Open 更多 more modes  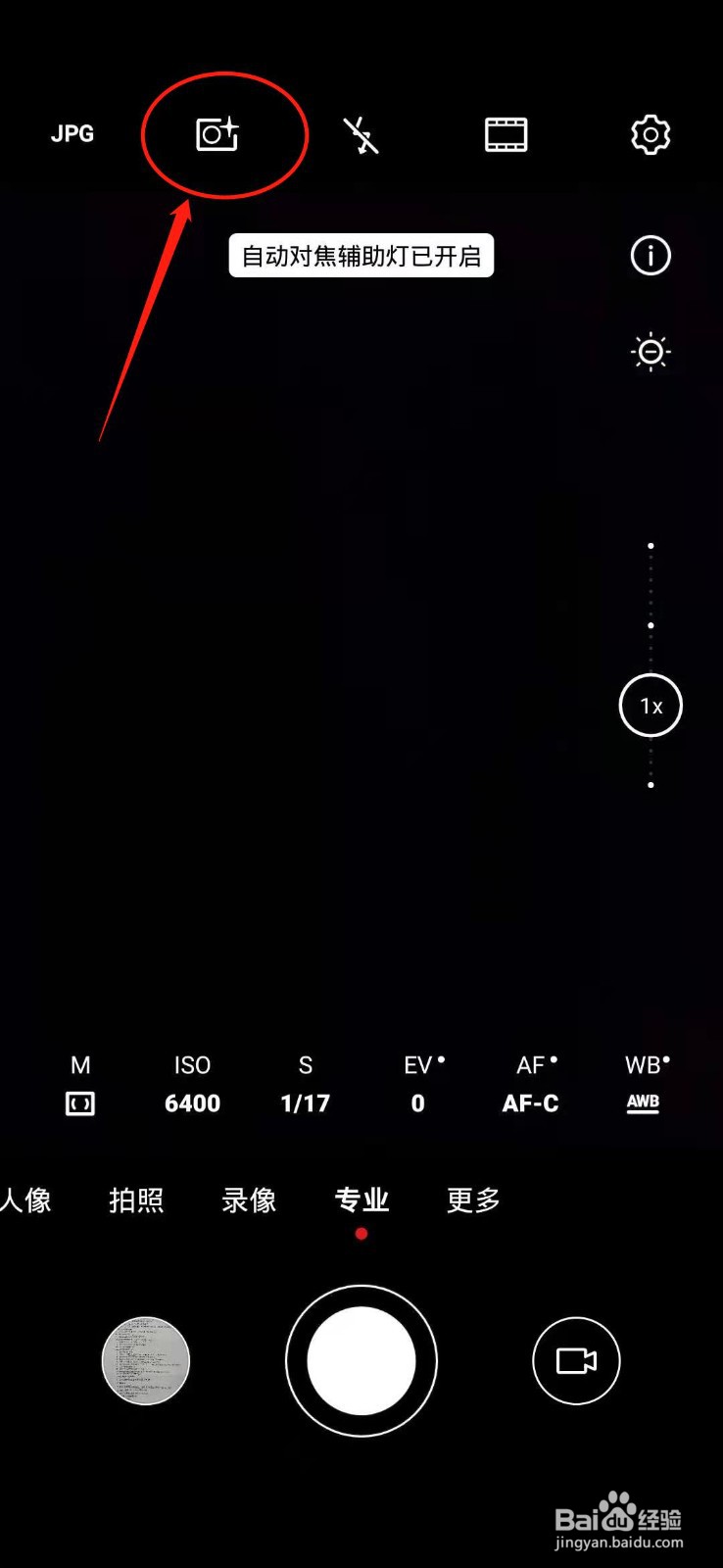(x=472, y=1200)
